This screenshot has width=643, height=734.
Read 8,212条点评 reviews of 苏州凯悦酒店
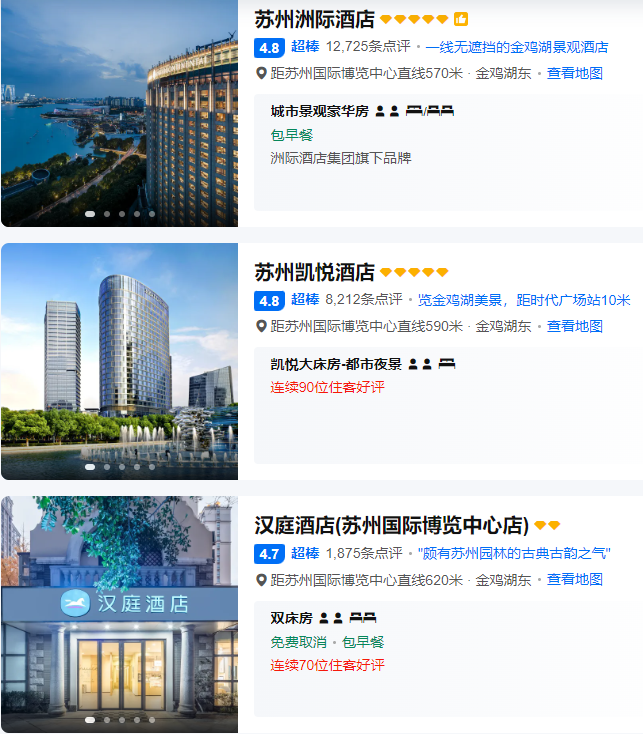coord(363,300)
